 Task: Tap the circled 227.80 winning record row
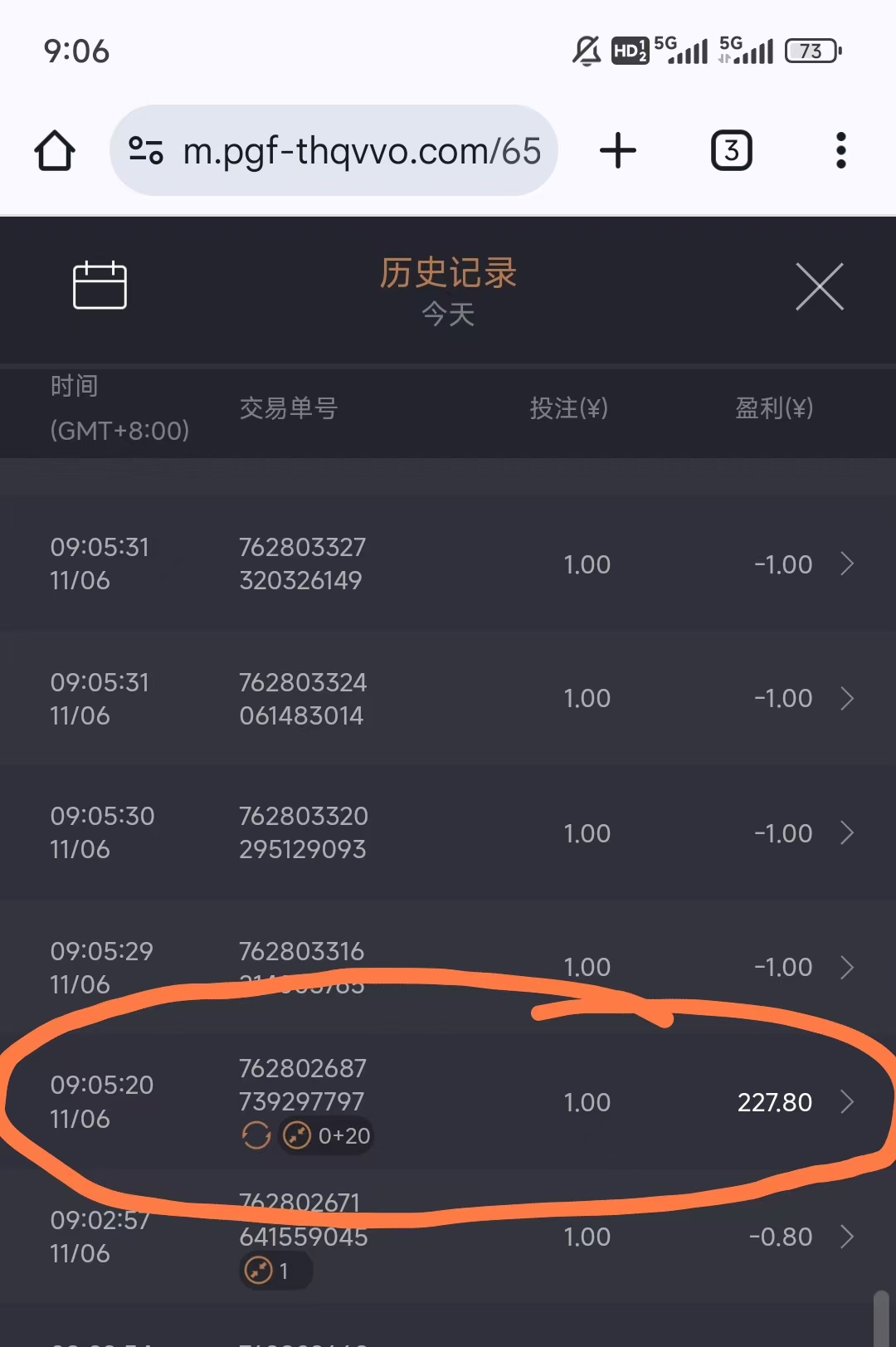448,1102
